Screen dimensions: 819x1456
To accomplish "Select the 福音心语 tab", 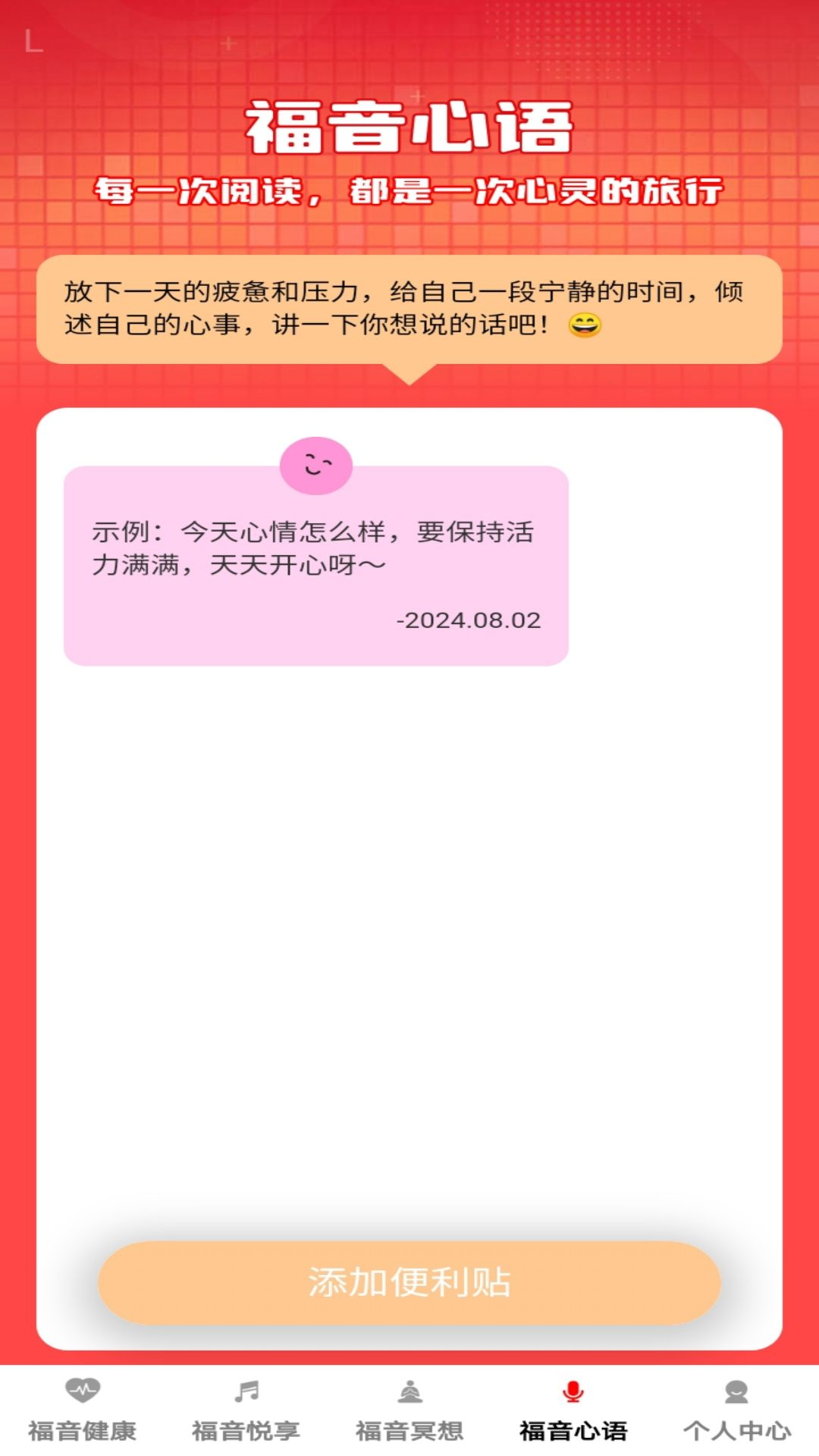I will [573, 1410].
